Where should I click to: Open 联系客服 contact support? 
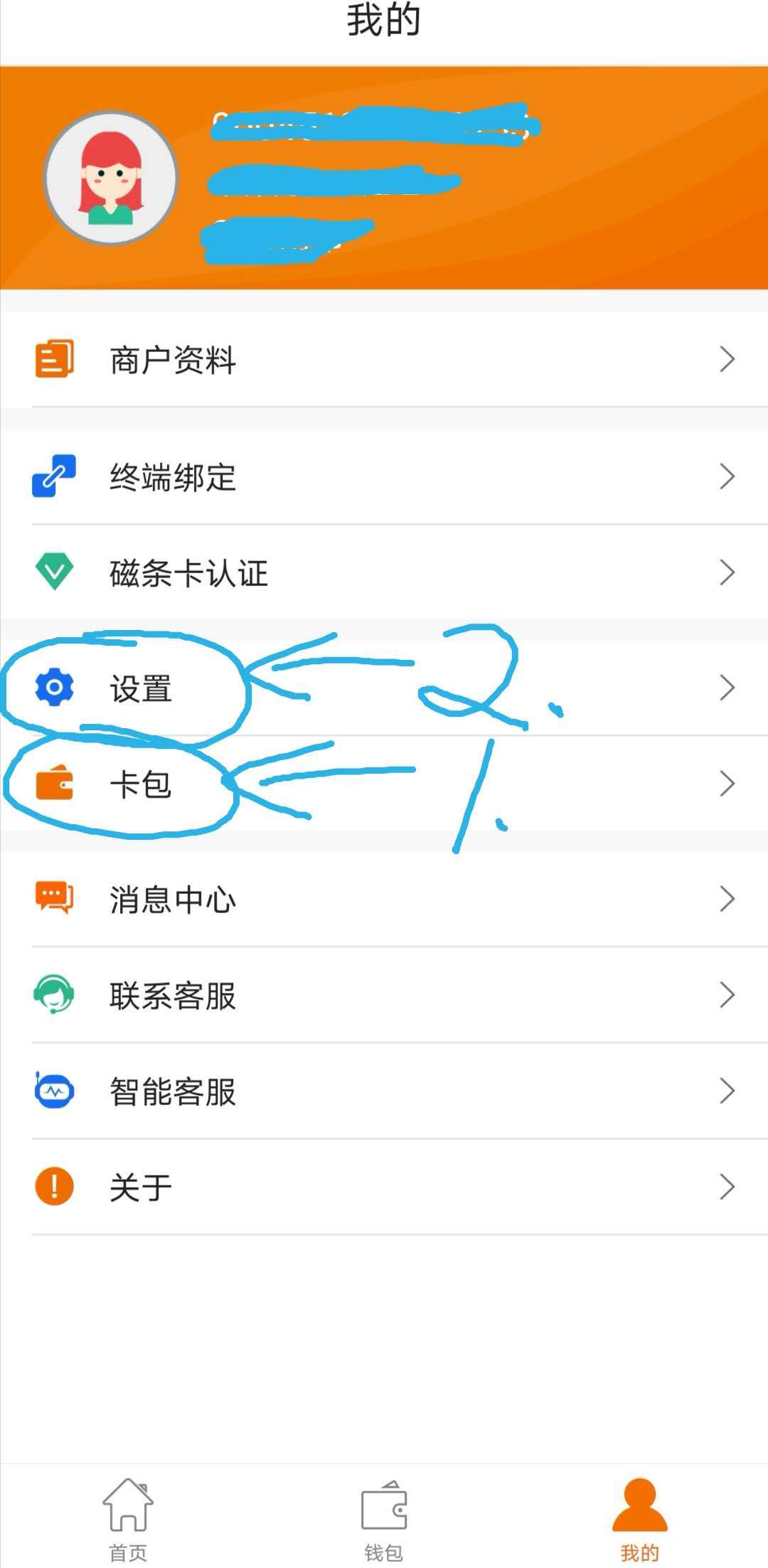tap(384, 996)
